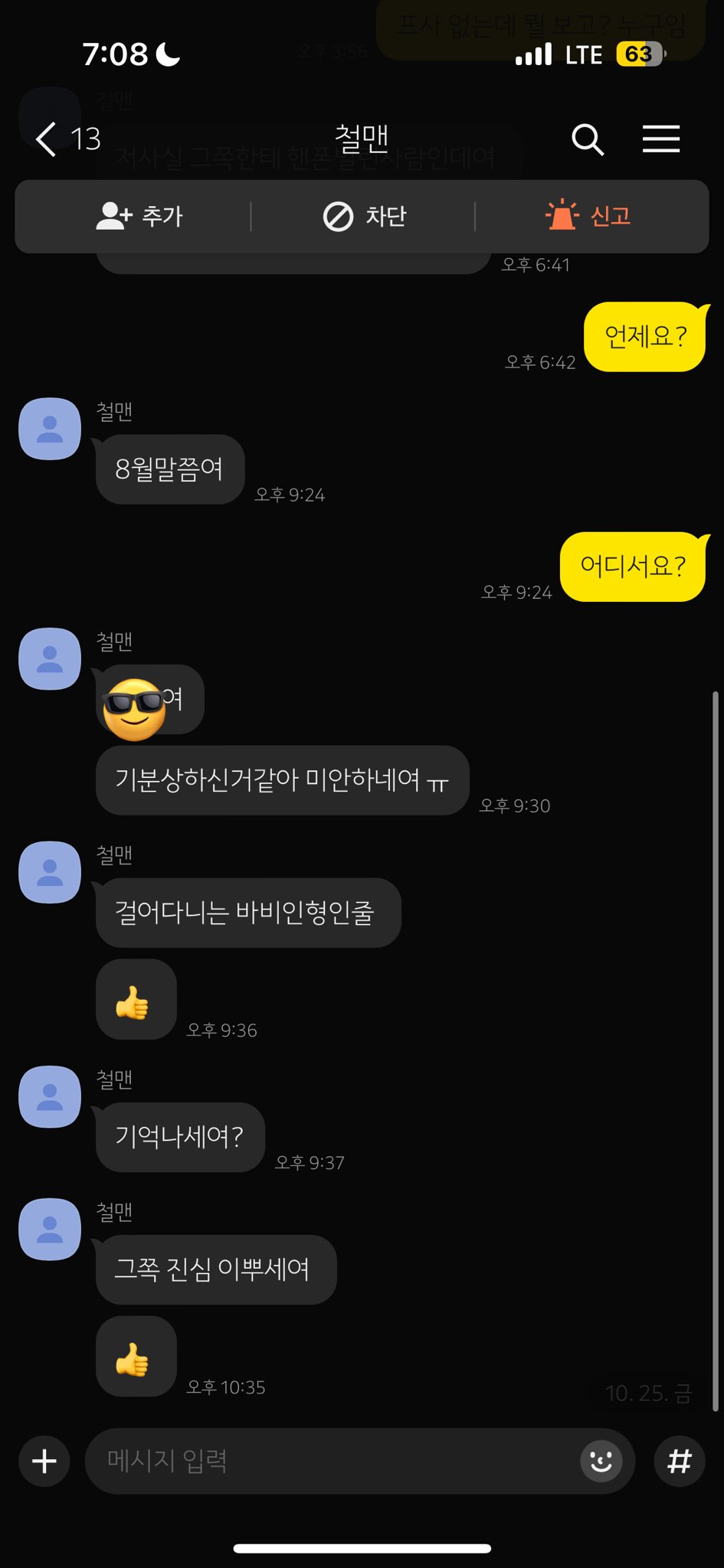724x1568 pixels.
Task: Open the 그쪽 진심 이뿌세여 message bubble
Action: [215, 1269]
